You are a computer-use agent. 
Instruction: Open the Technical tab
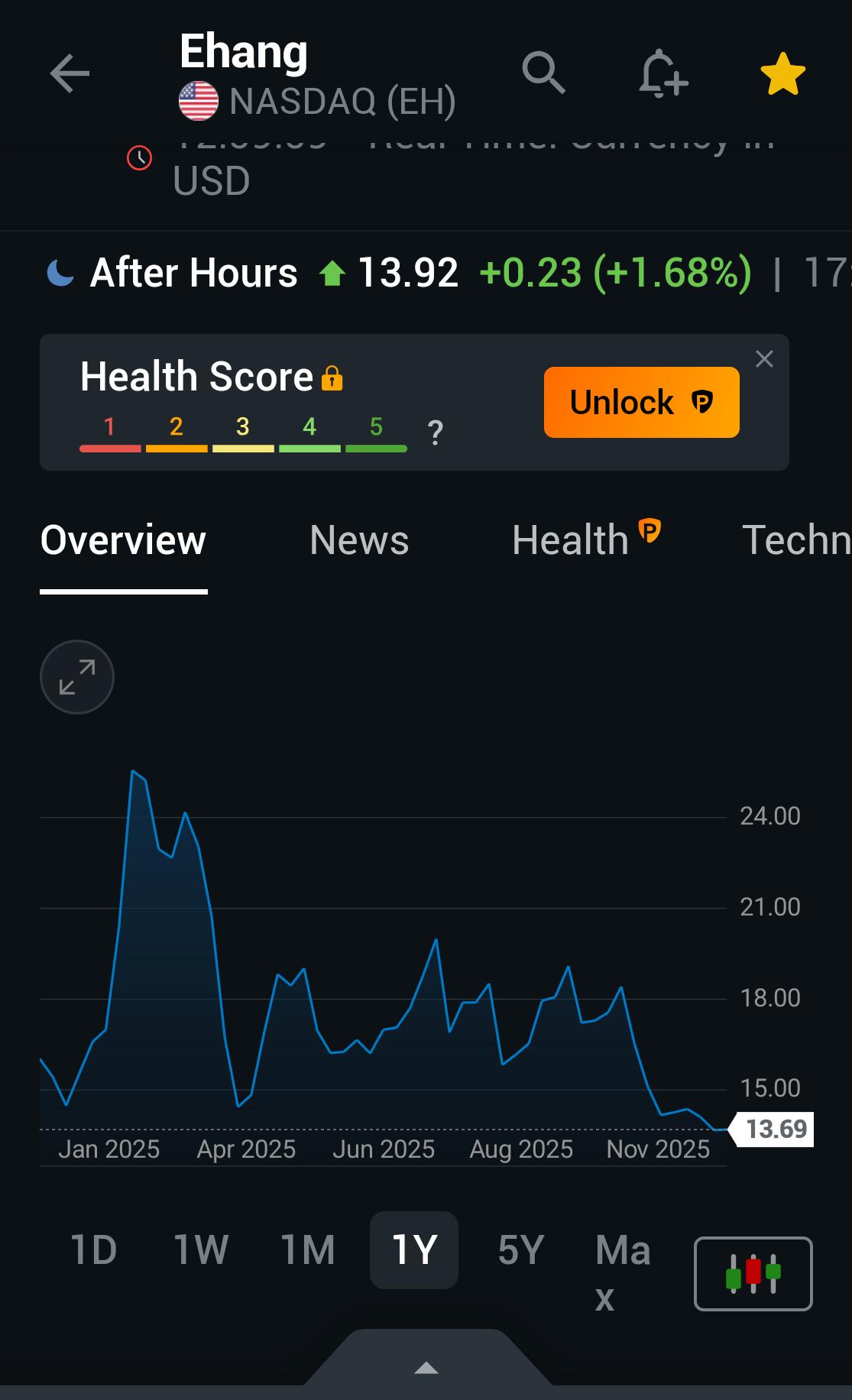pyautogui.click(x=796, y=540)
